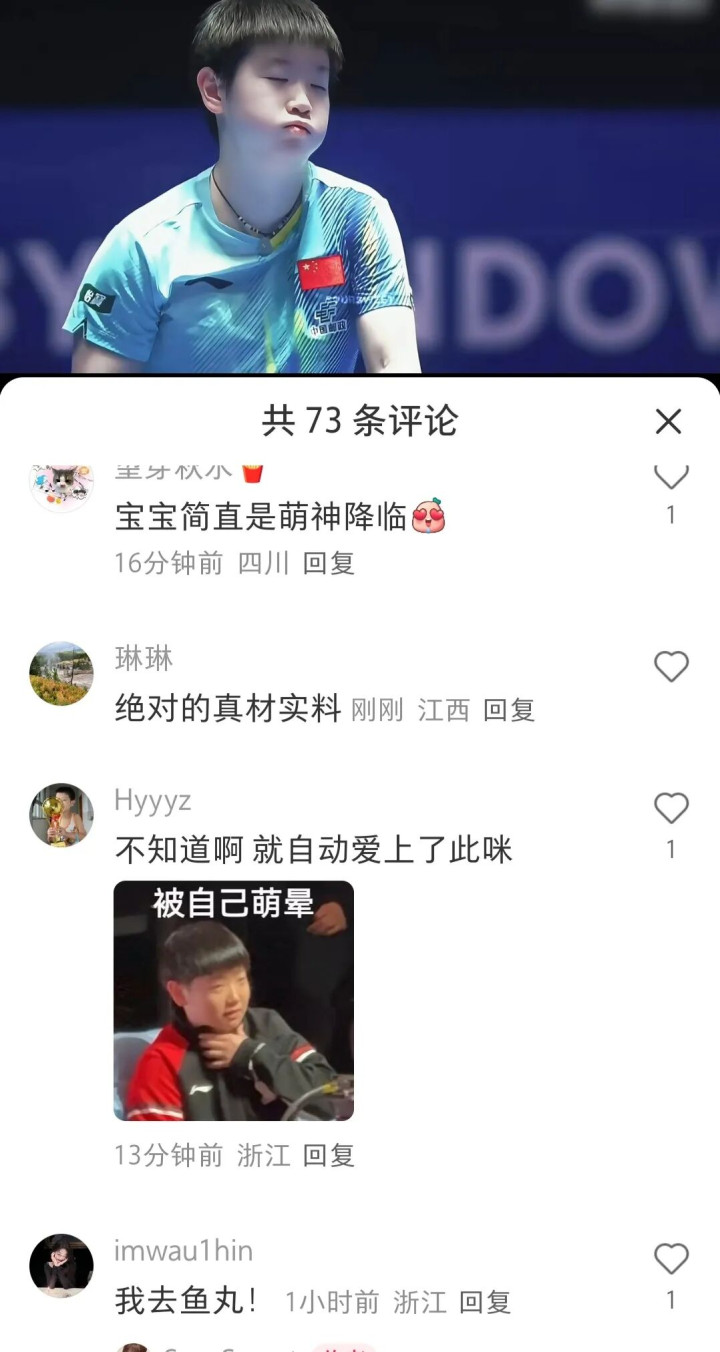This screenshot has height=1352, width=720.
Task: Open username Hyyyz's profile
Action: 152,801
